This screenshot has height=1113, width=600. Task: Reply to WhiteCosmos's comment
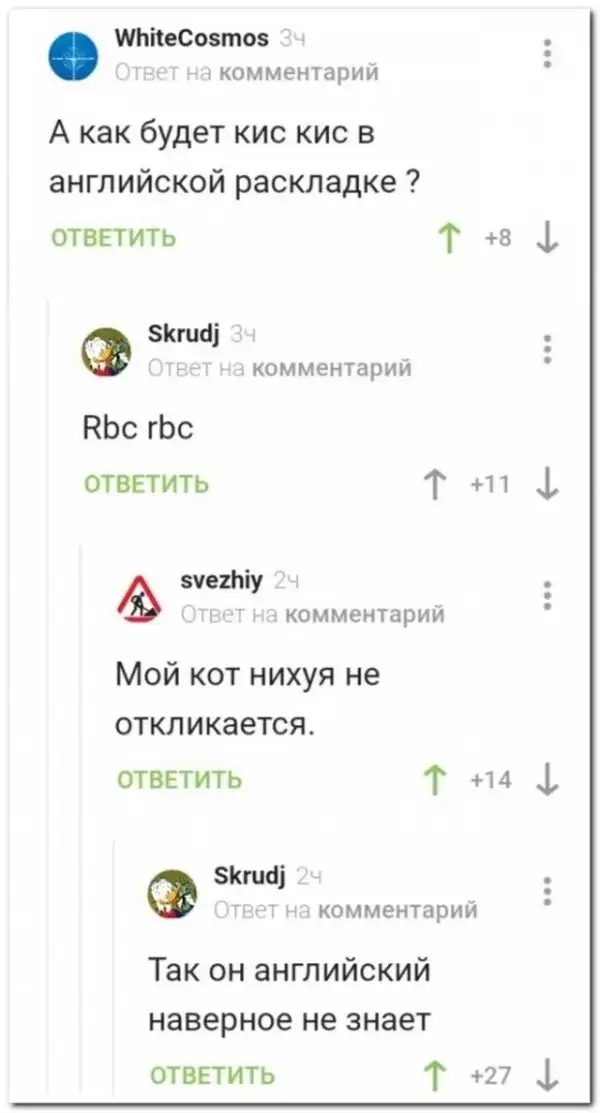click(x=113, y=238)
